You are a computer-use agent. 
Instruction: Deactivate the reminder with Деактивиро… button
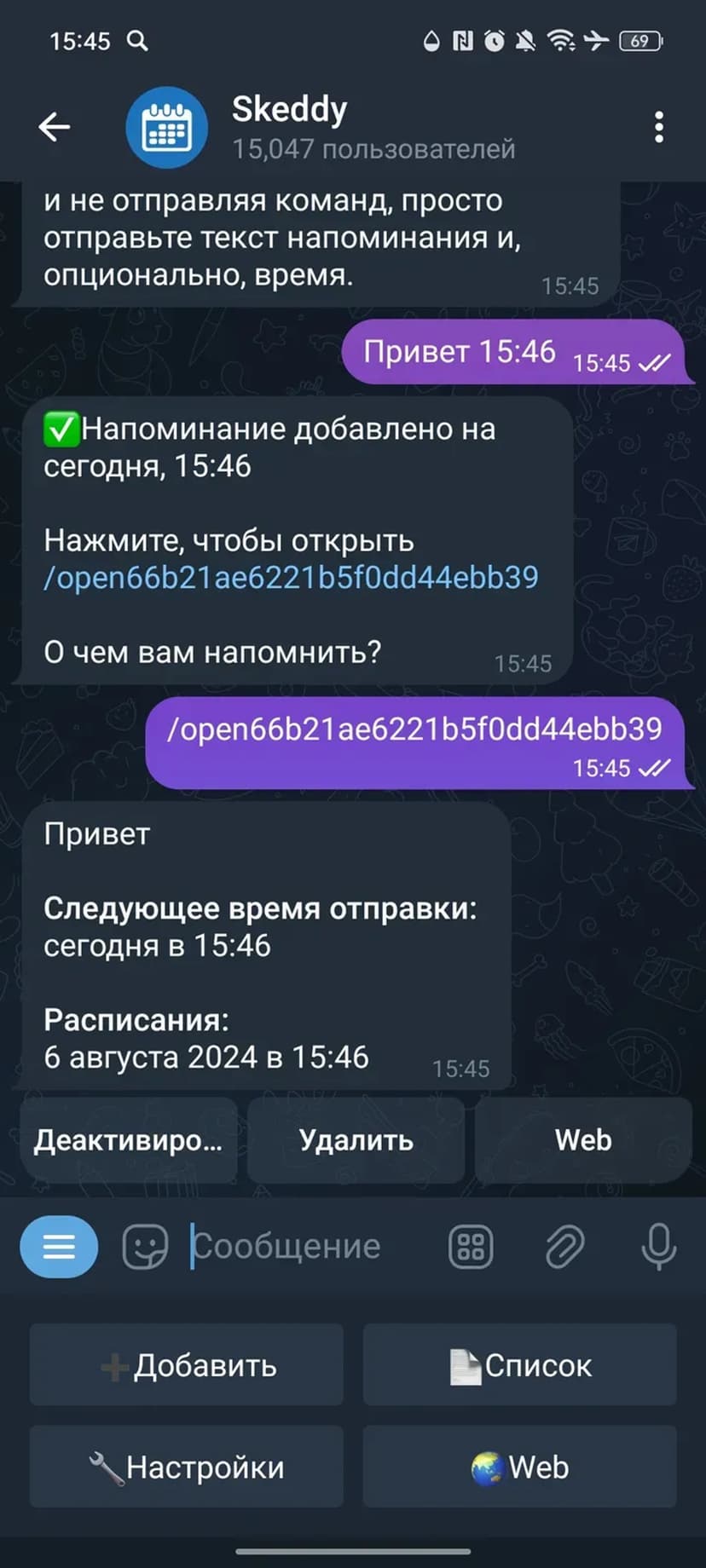[128, 1140]
